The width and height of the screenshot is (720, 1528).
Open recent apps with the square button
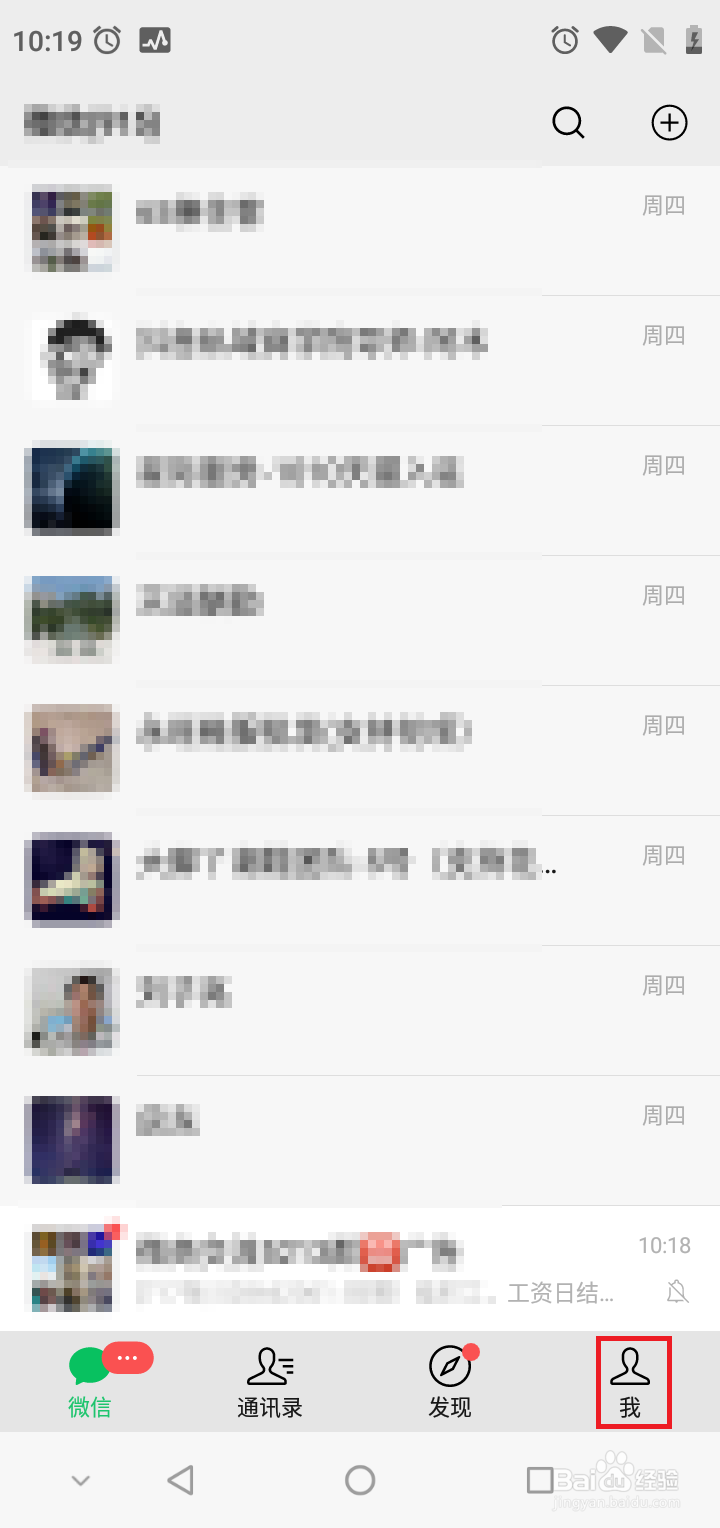pos(540,1480)
